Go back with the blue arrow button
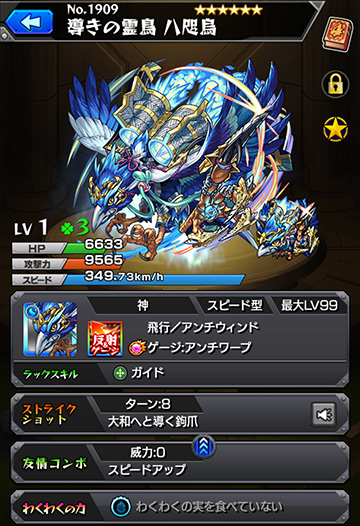Image resolution: width=360 pixels, height=526 pixels. 30,22
